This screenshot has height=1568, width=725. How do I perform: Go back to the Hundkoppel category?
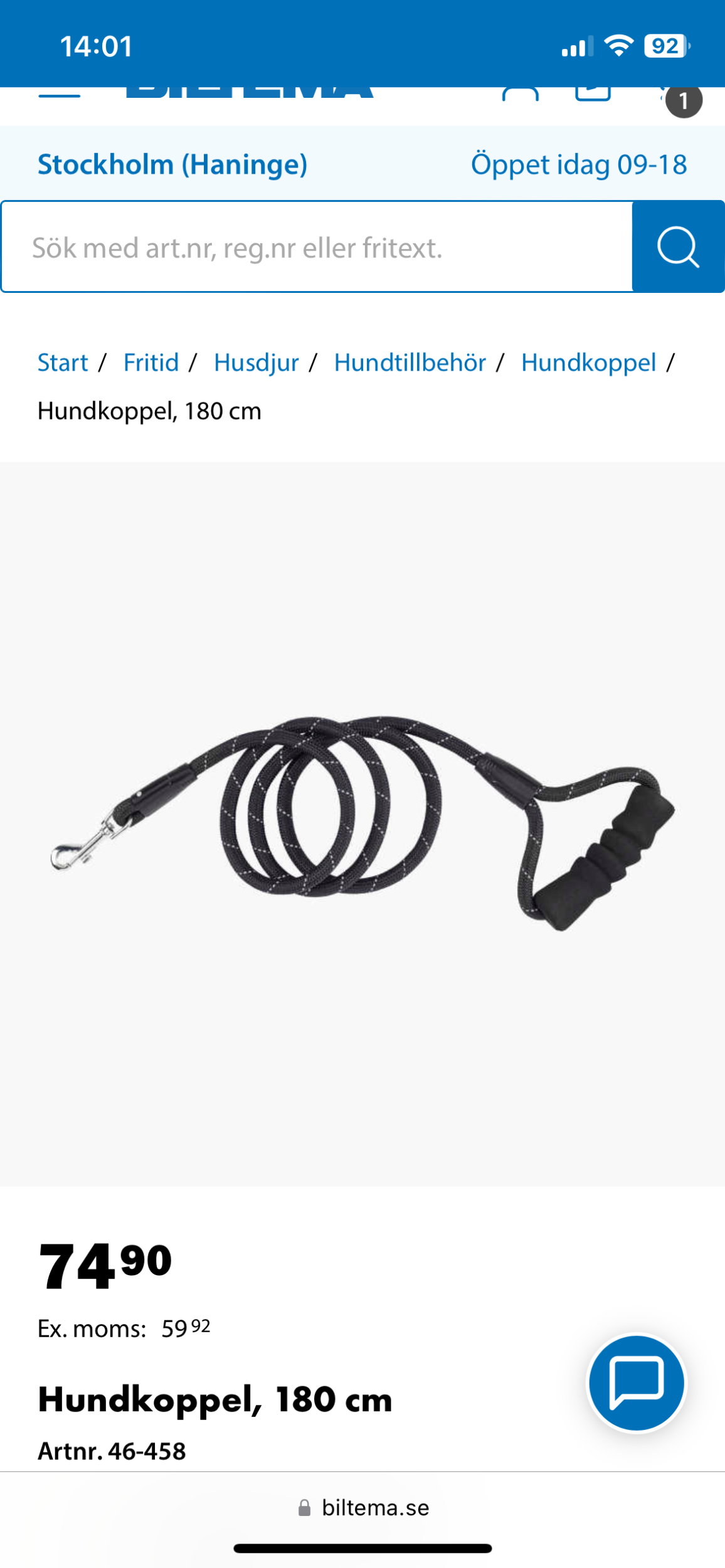tap(588, 363)
